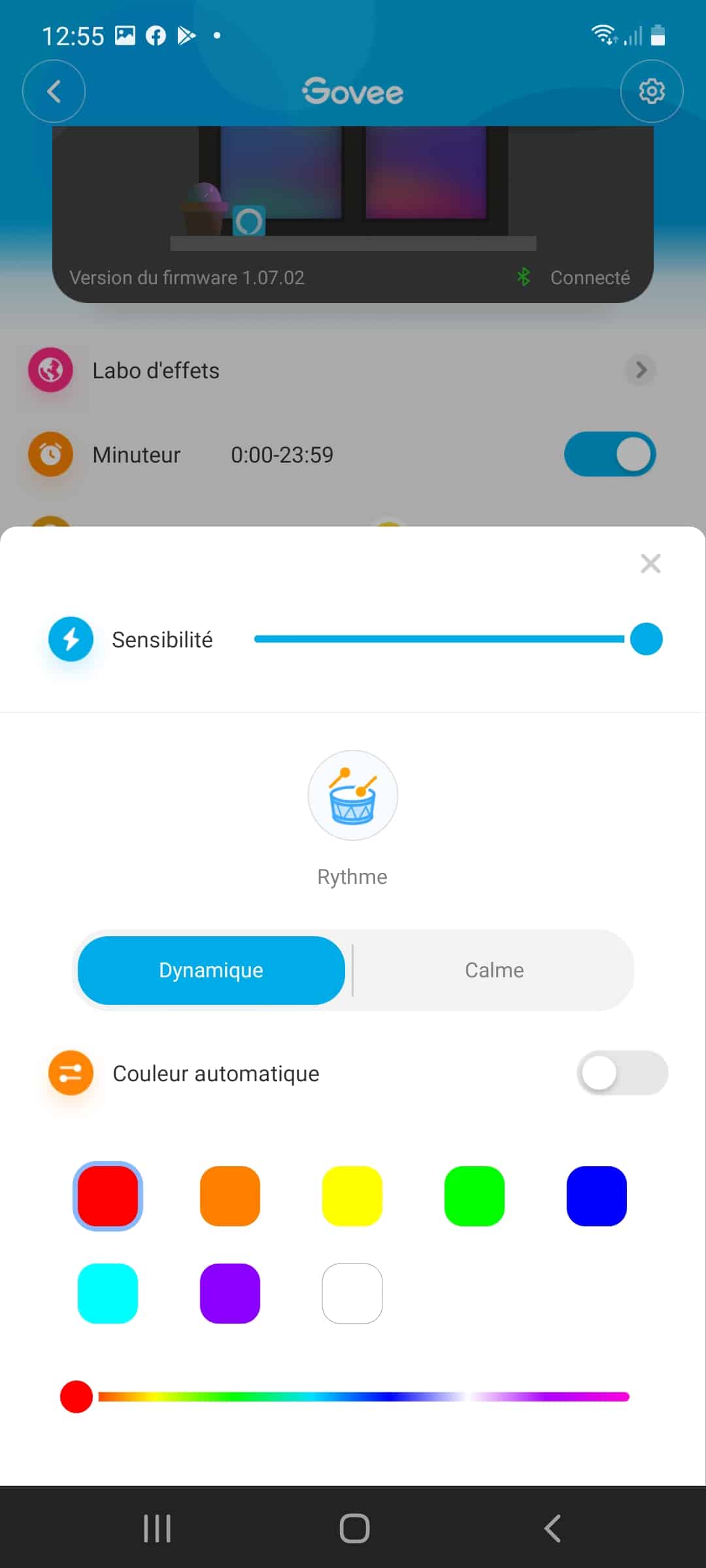Open device settings gear
This screenshot has height=1568, width=706.
pos(652,91)
